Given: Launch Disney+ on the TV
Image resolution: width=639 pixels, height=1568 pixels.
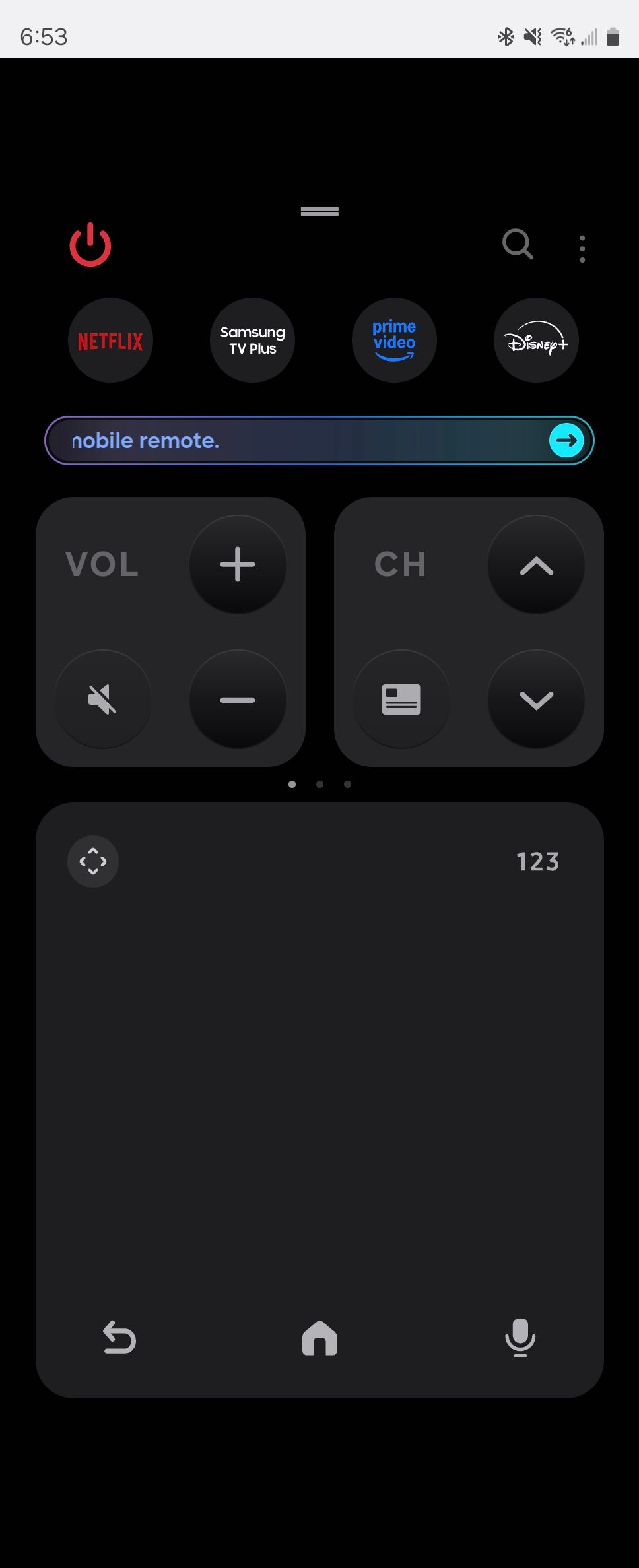Looking at the screenshot, I should pyautogui.click(x=536, y=341).
